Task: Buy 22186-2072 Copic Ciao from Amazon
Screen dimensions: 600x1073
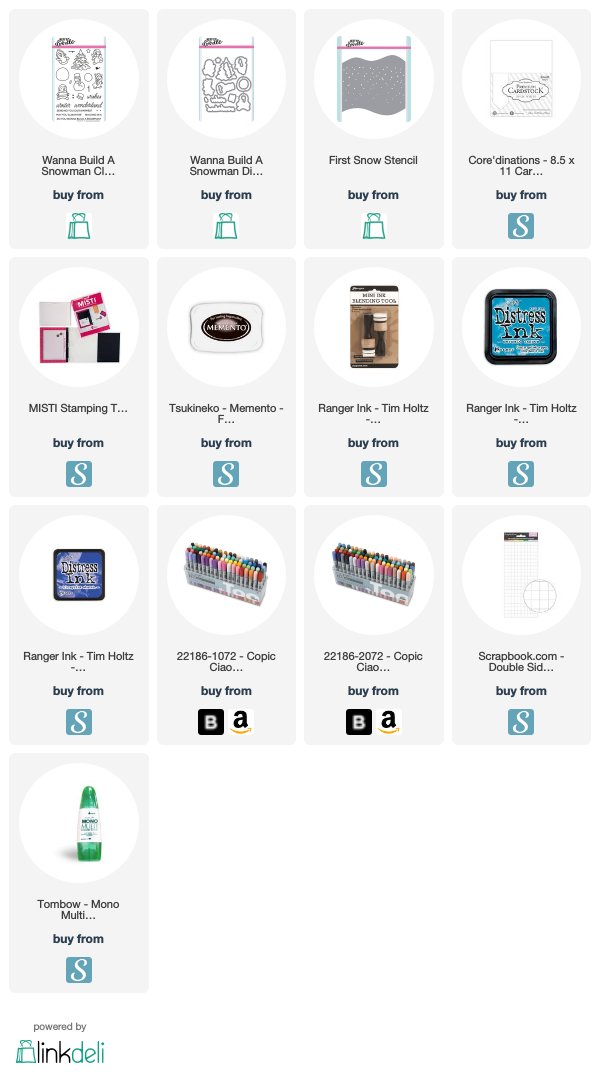Action: 388,722
